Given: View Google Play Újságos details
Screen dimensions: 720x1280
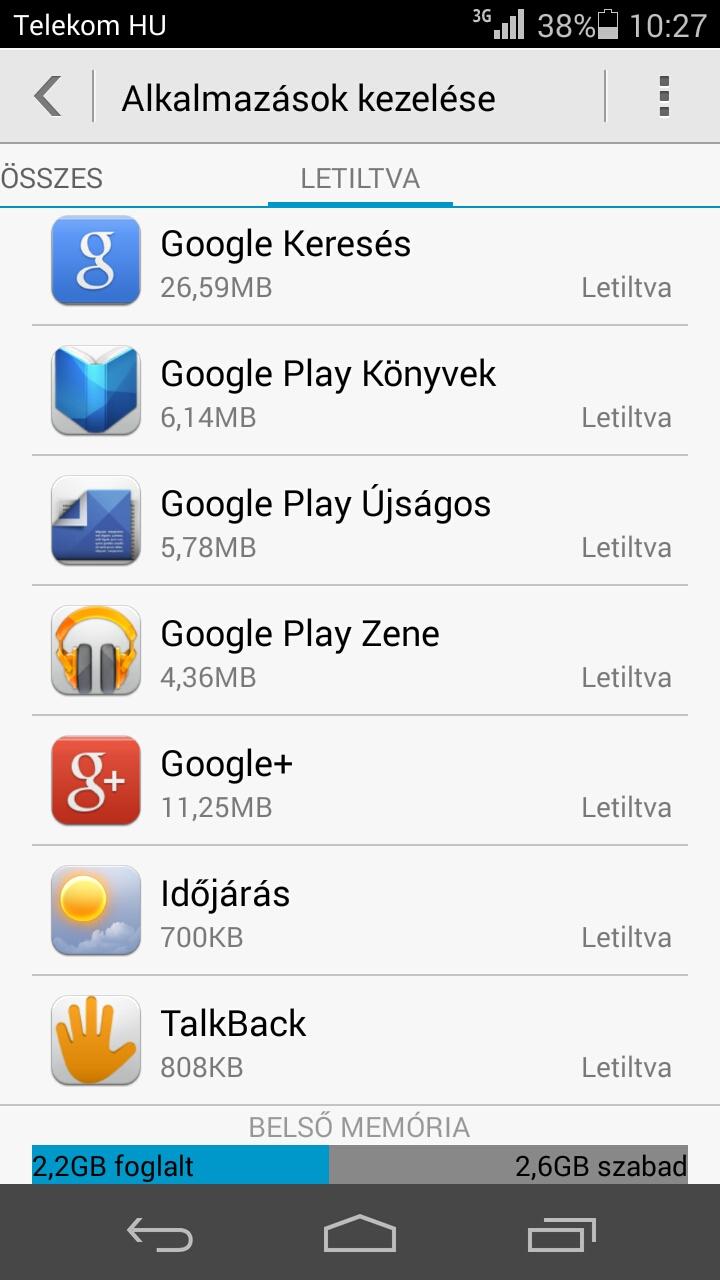Looking at the screenshot, I should coord(360,521).
